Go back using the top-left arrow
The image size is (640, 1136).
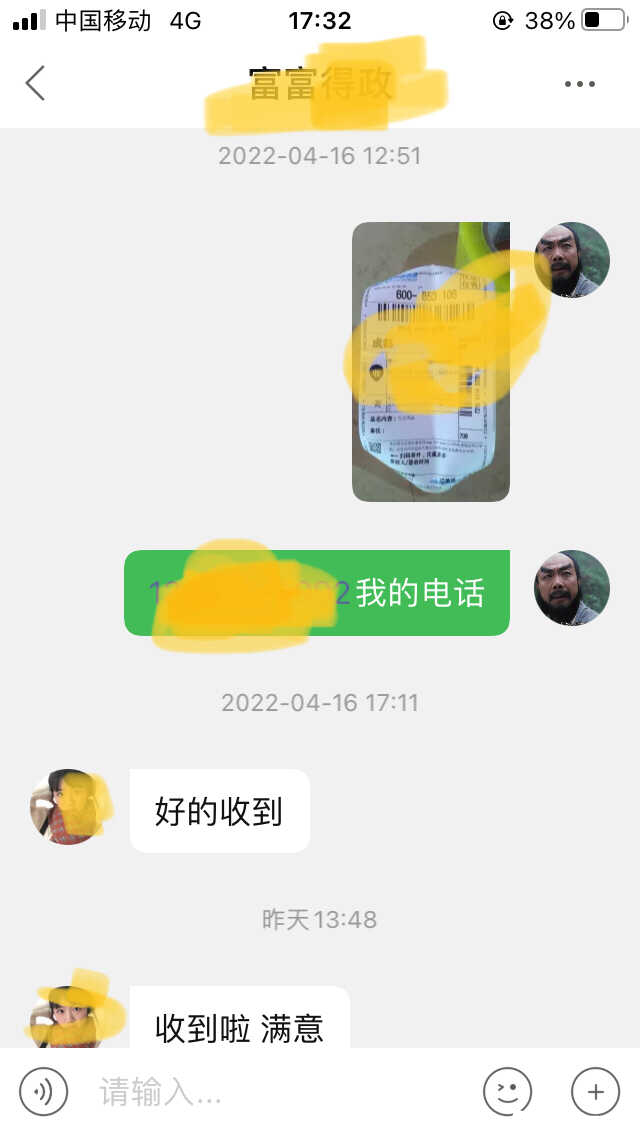35,83
